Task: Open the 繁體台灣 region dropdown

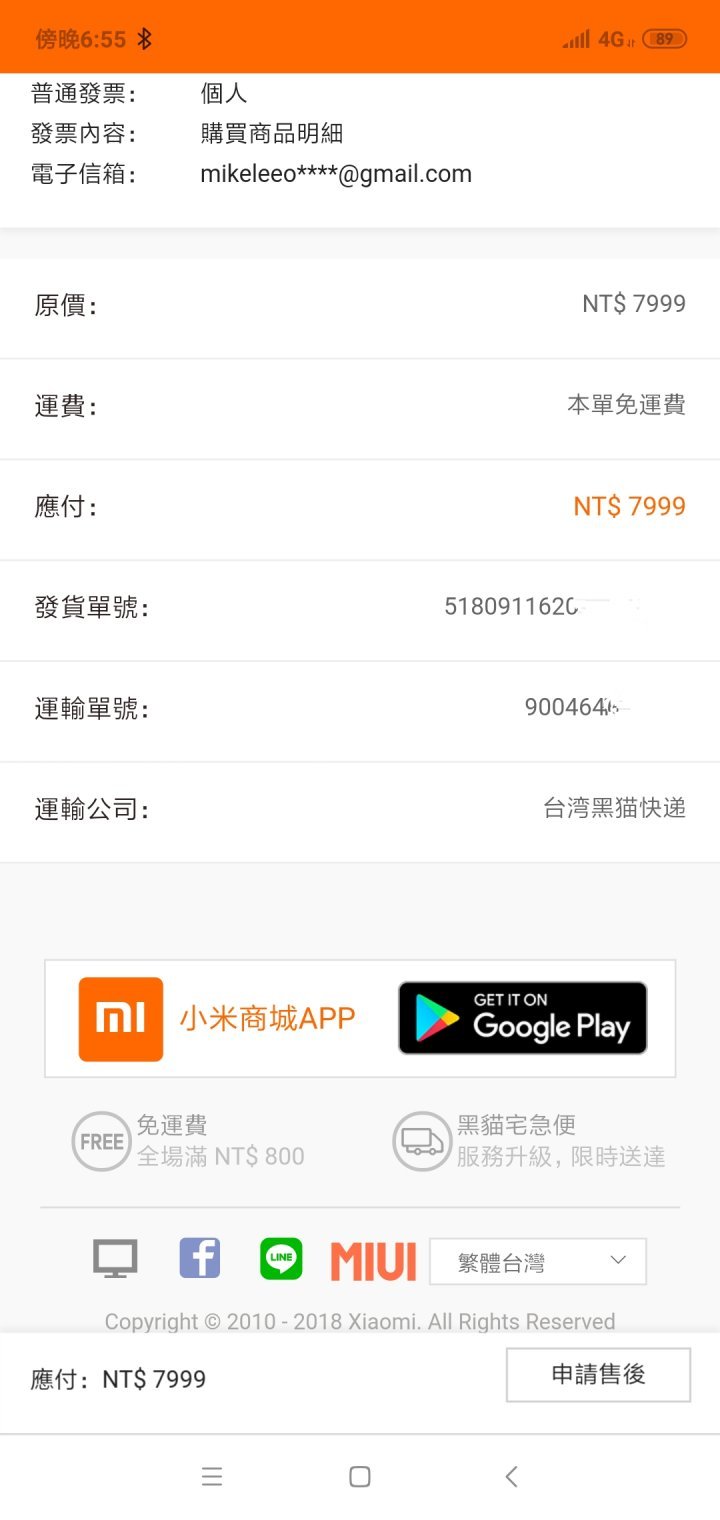Action: click(538, 1261)
